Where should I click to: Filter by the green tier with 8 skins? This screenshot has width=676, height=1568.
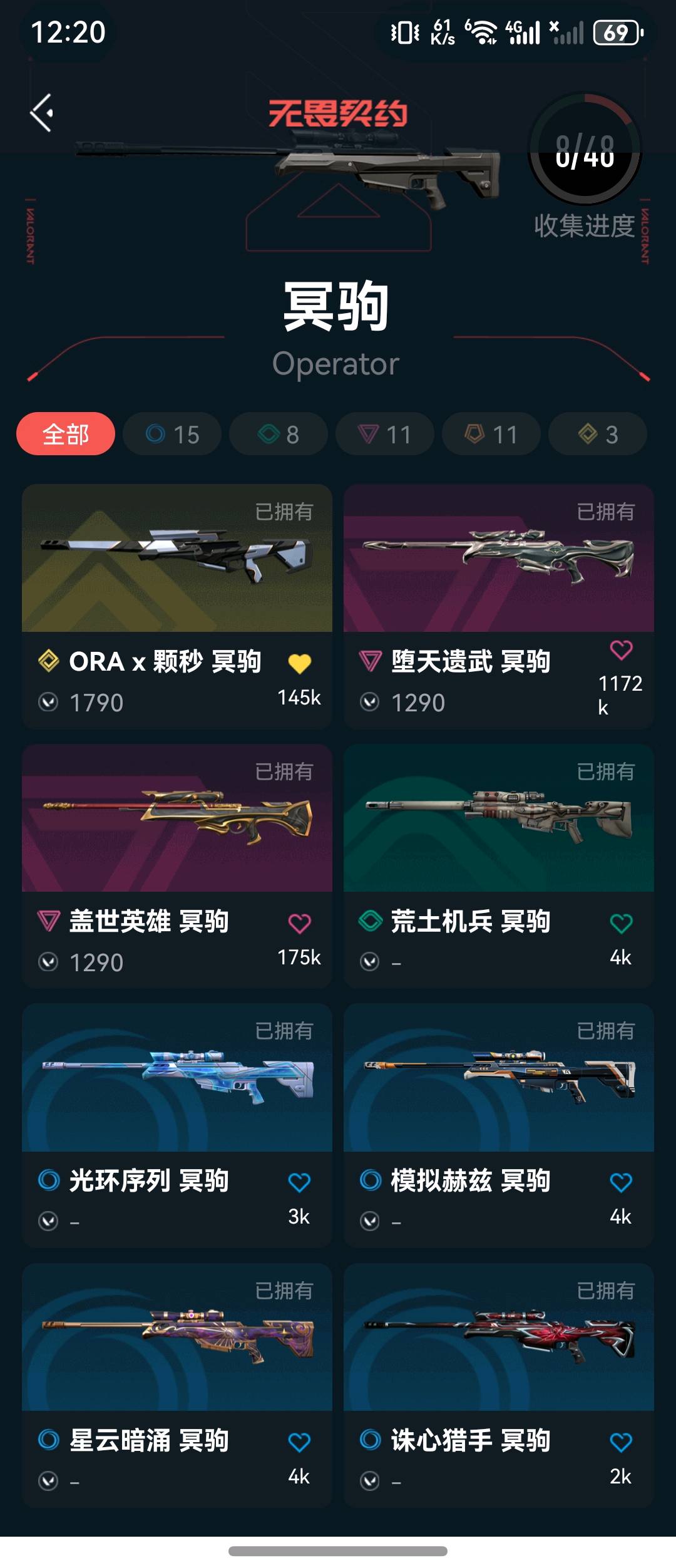click(279, 434)
